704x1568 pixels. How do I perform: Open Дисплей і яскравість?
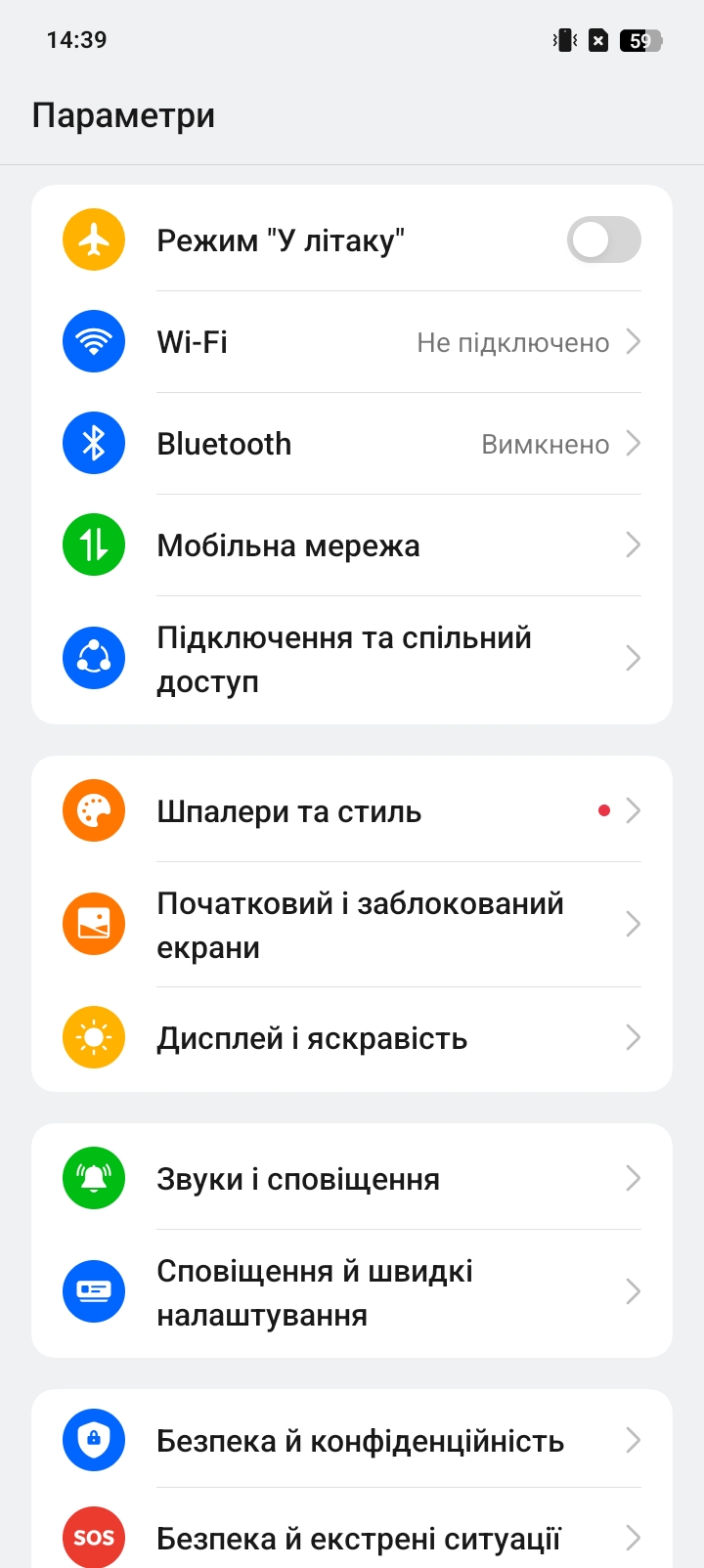coord(352,1038)
